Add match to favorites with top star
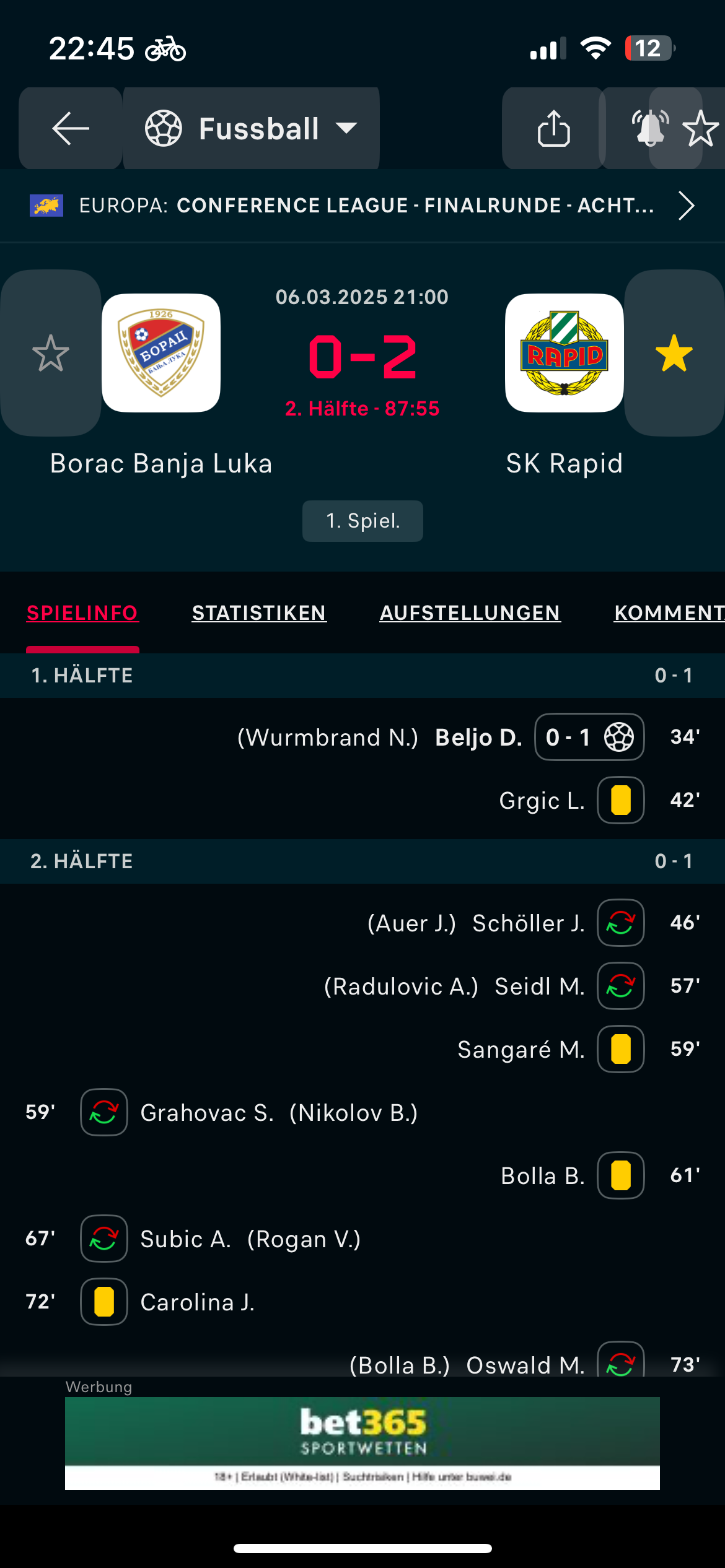The image size is (725, 1568). 700,128
